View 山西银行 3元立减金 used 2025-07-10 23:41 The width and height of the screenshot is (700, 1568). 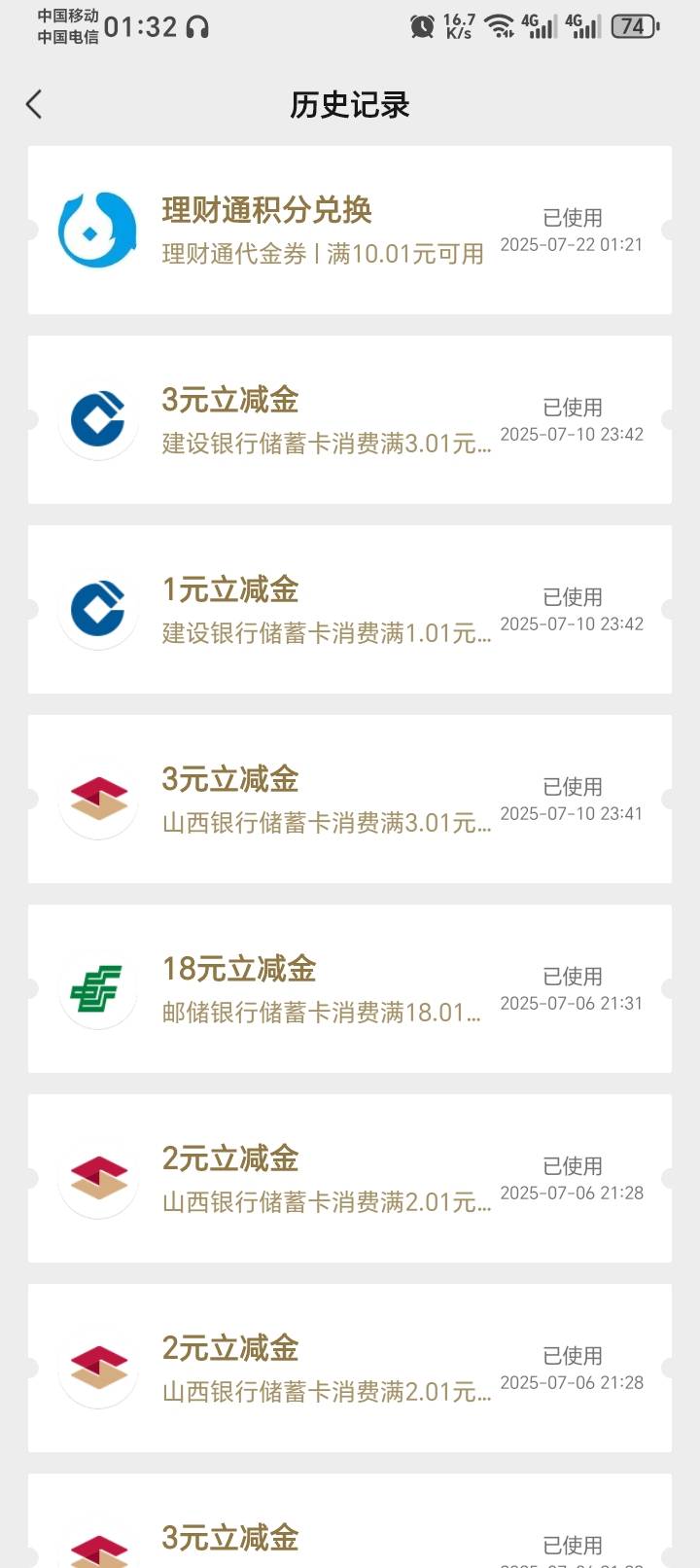point(350,799)
